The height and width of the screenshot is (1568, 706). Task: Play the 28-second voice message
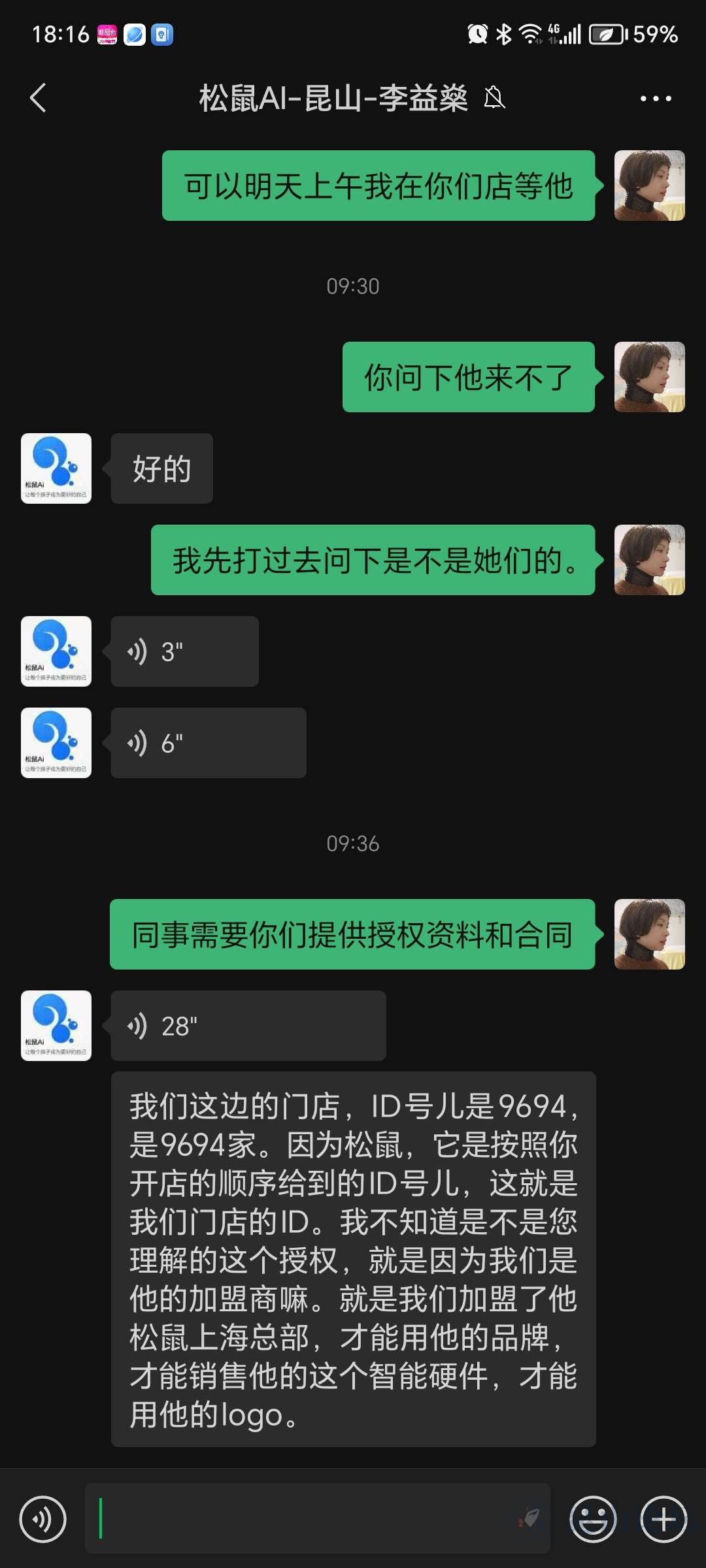(248, 1026)
